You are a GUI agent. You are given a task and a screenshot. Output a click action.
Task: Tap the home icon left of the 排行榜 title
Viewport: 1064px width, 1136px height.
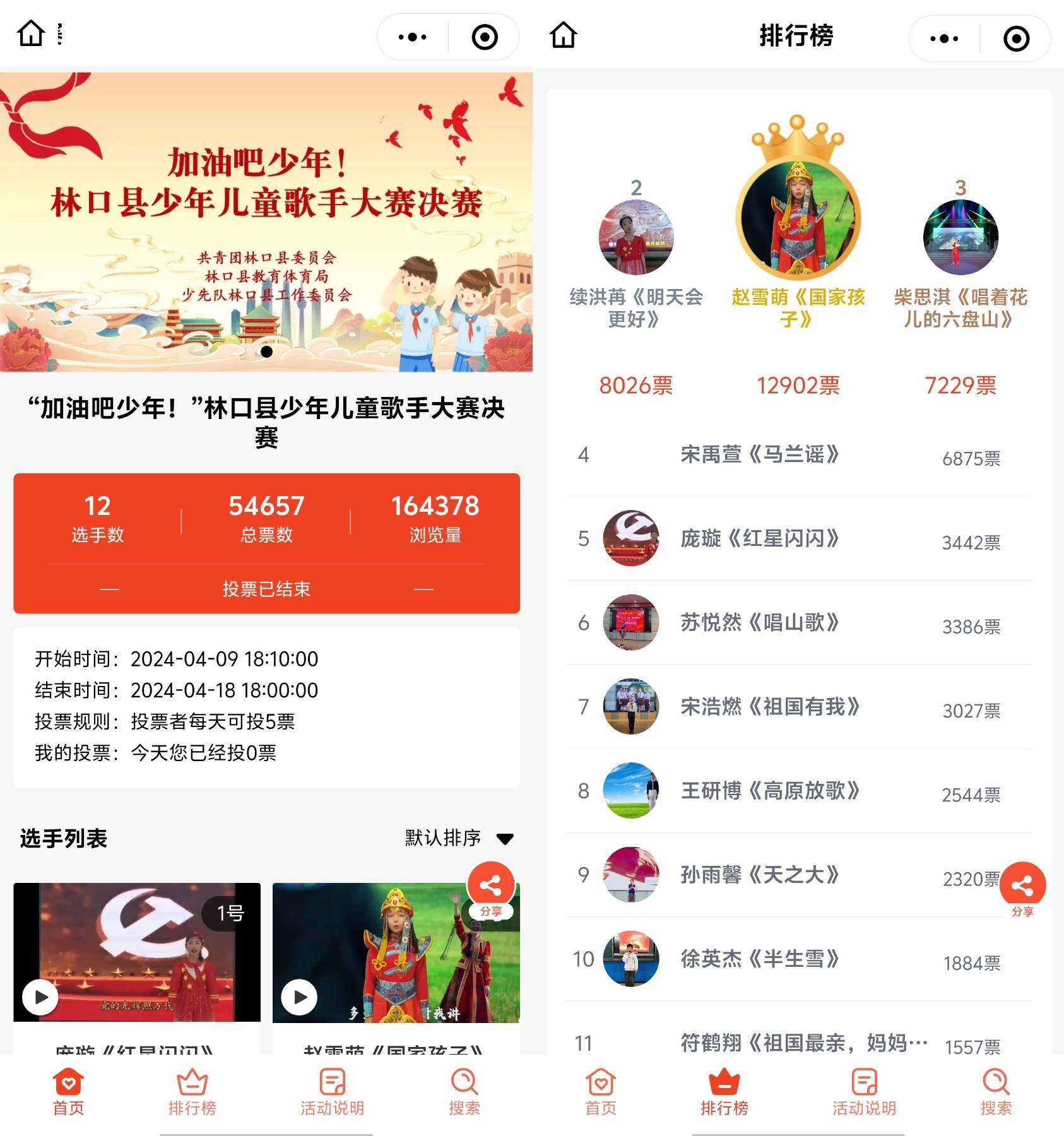pyautogui.click(x=563, y=35)
